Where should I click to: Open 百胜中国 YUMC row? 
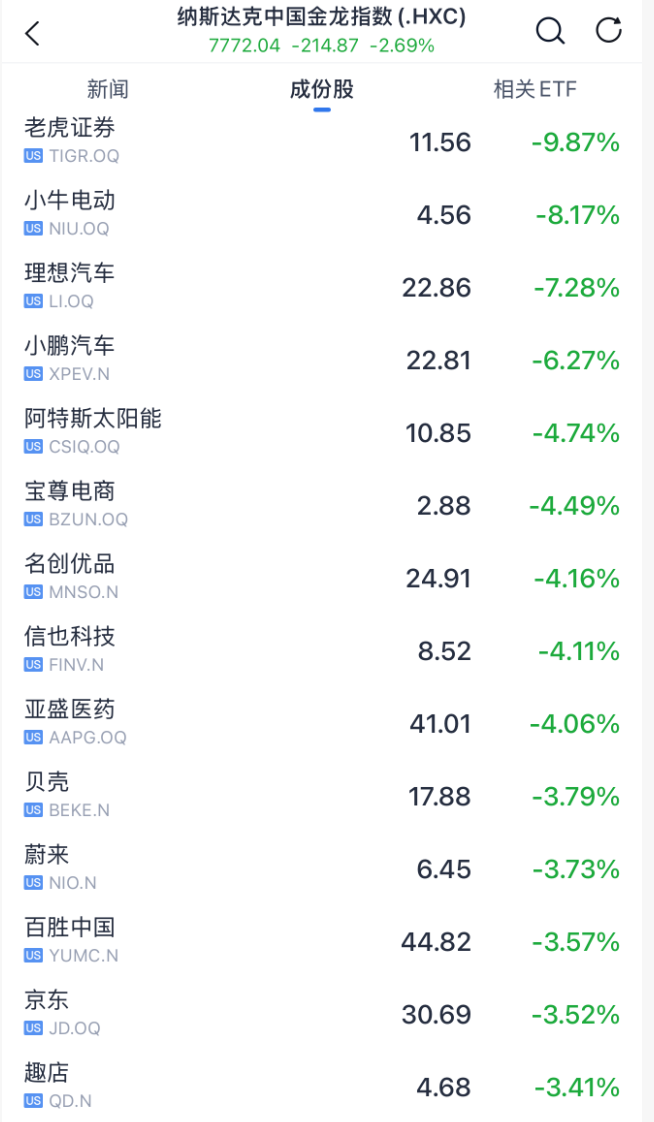(327, 941)
